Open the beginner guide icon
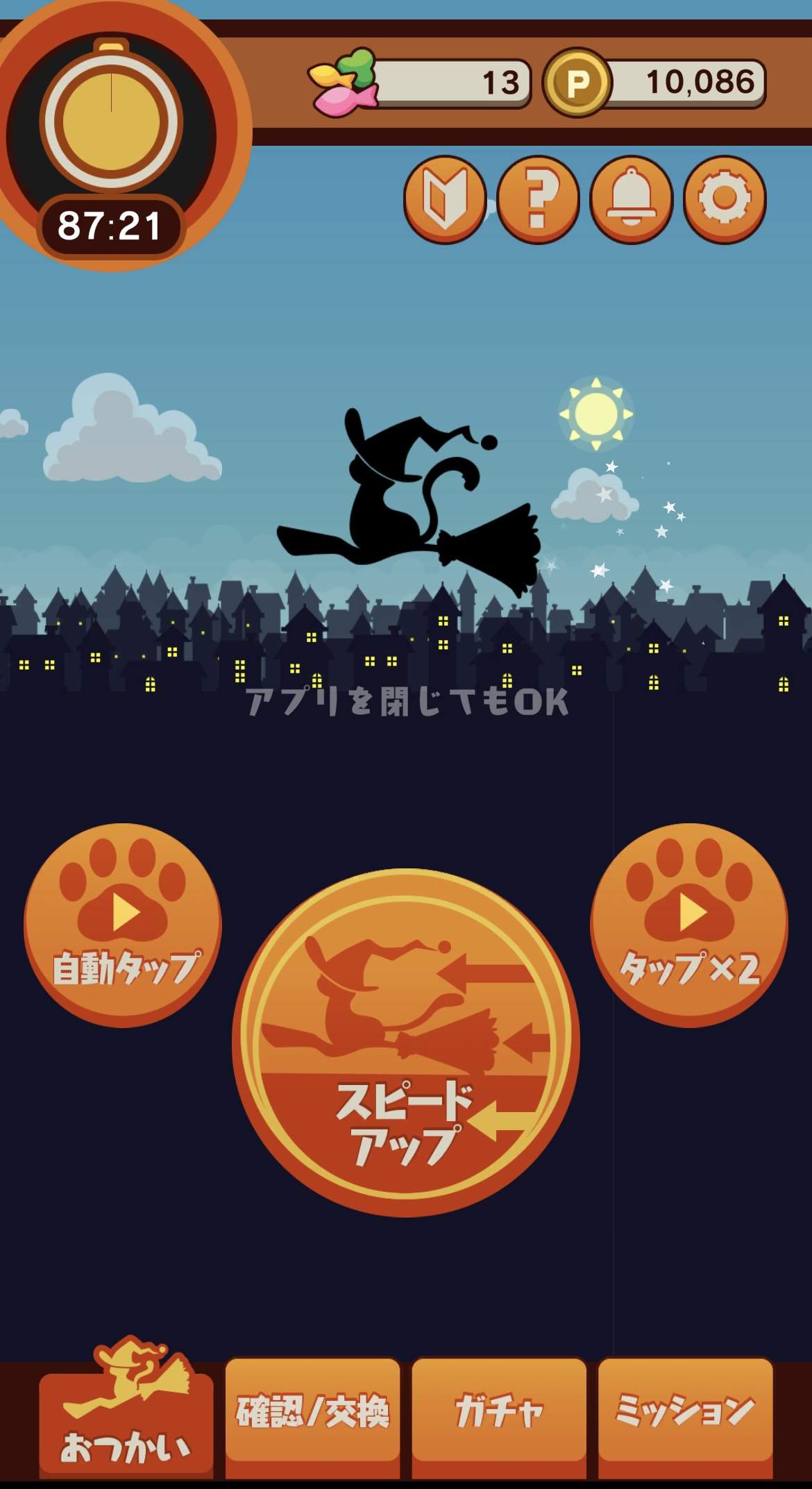Screen dimensions: 812x1489 [445, 199]
